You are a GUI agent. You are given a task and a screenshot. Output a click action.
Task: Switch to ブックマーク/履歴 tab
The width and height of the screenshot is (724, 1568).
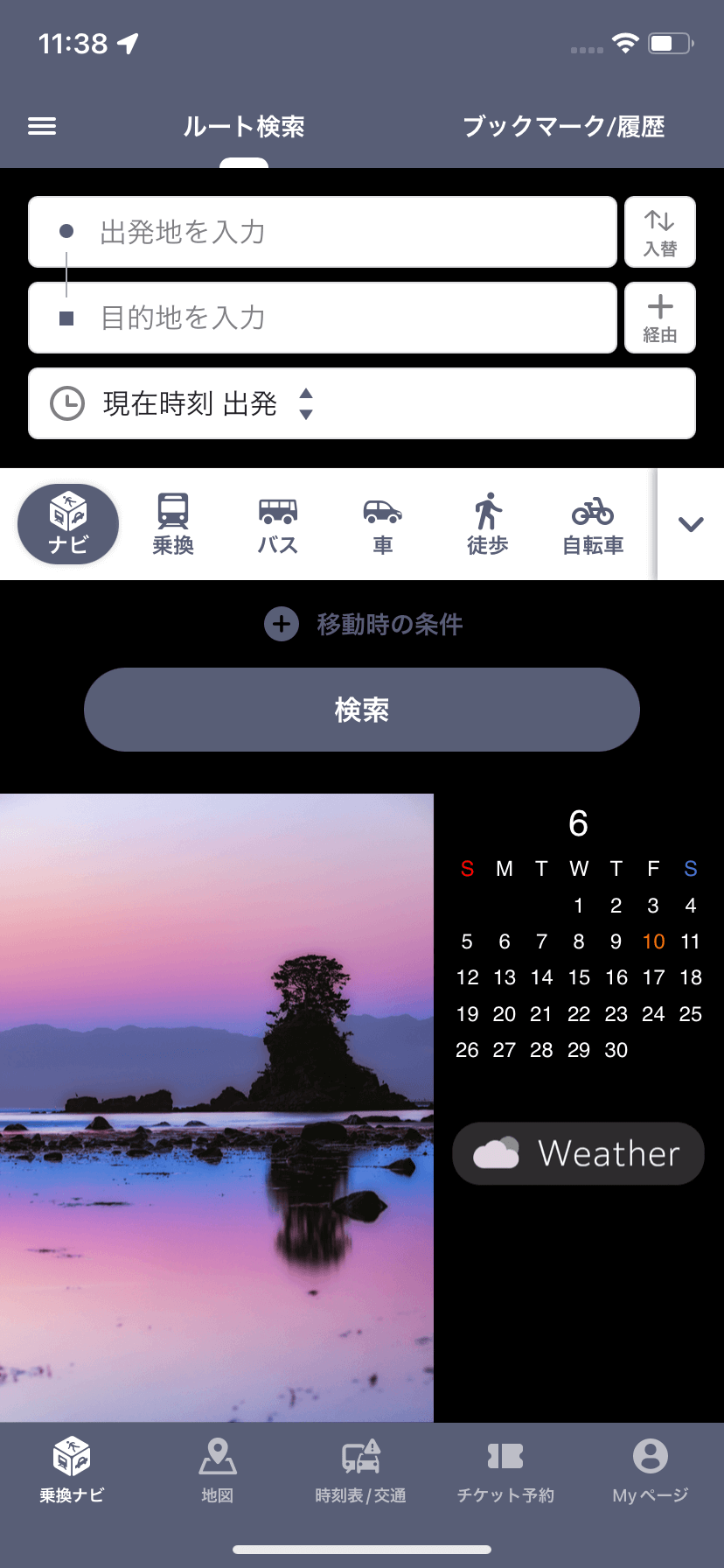pos(563,127)
